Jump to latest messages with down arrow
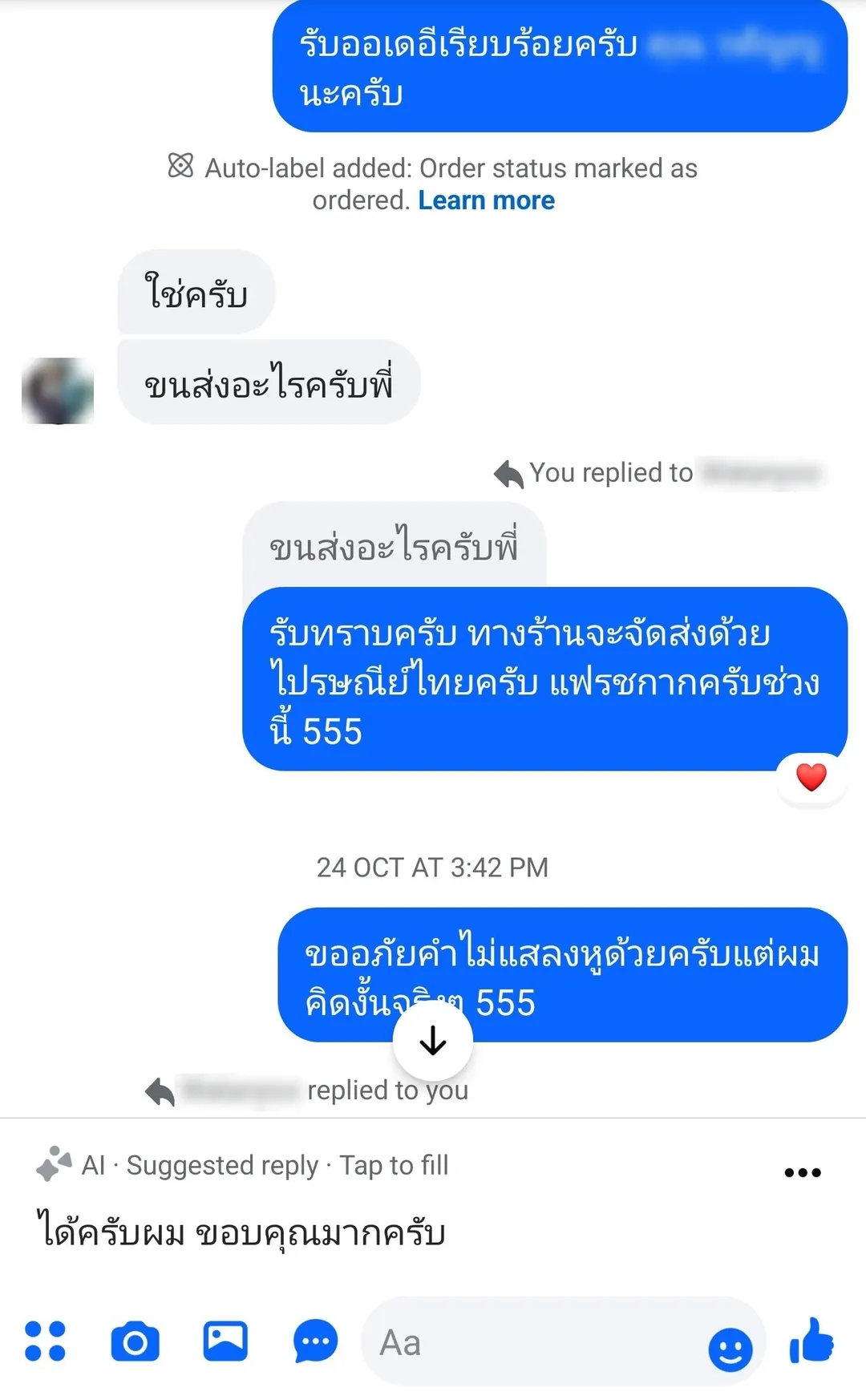Image resolution: width=866 pixels, height=1400 pixels. (433, 1041)
